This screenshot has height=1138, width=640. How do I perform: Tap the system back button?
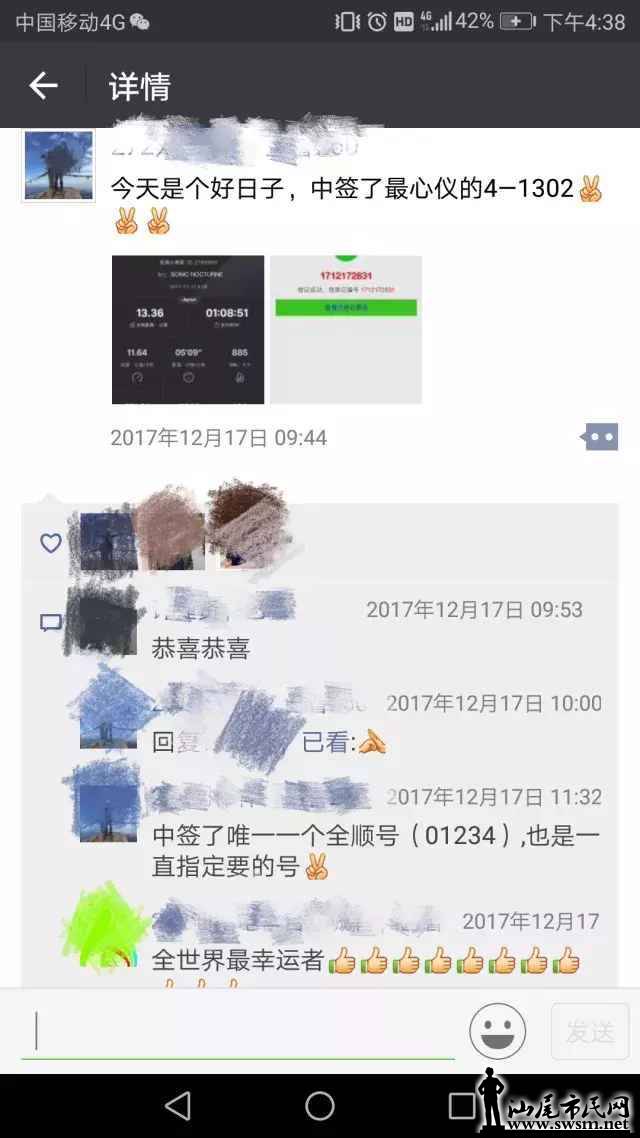point(178,1105)
